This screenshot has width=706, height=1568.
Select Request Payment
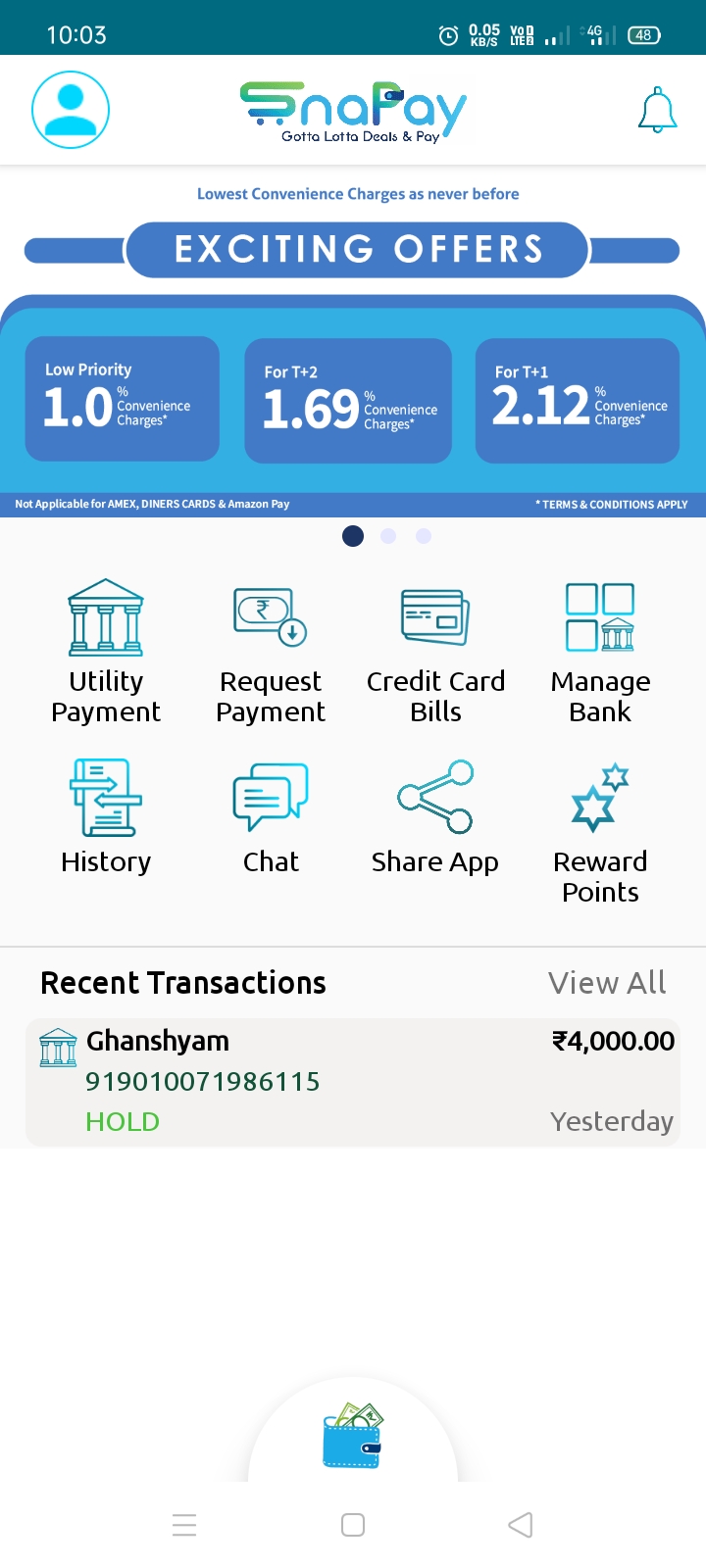tap(271, 650)
